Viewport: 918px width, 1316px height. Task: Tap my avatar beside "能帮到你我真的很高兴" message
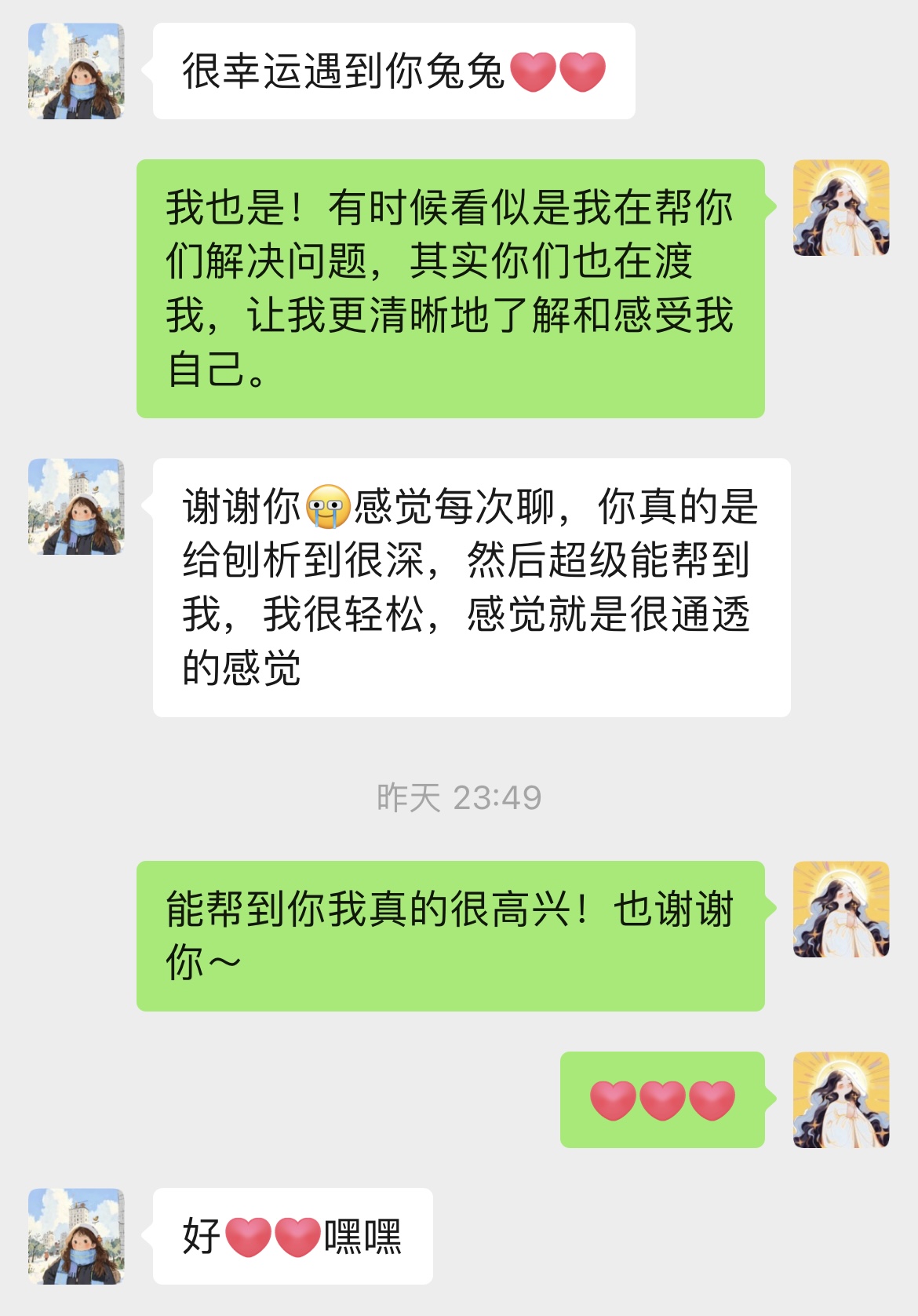(841, 910)
